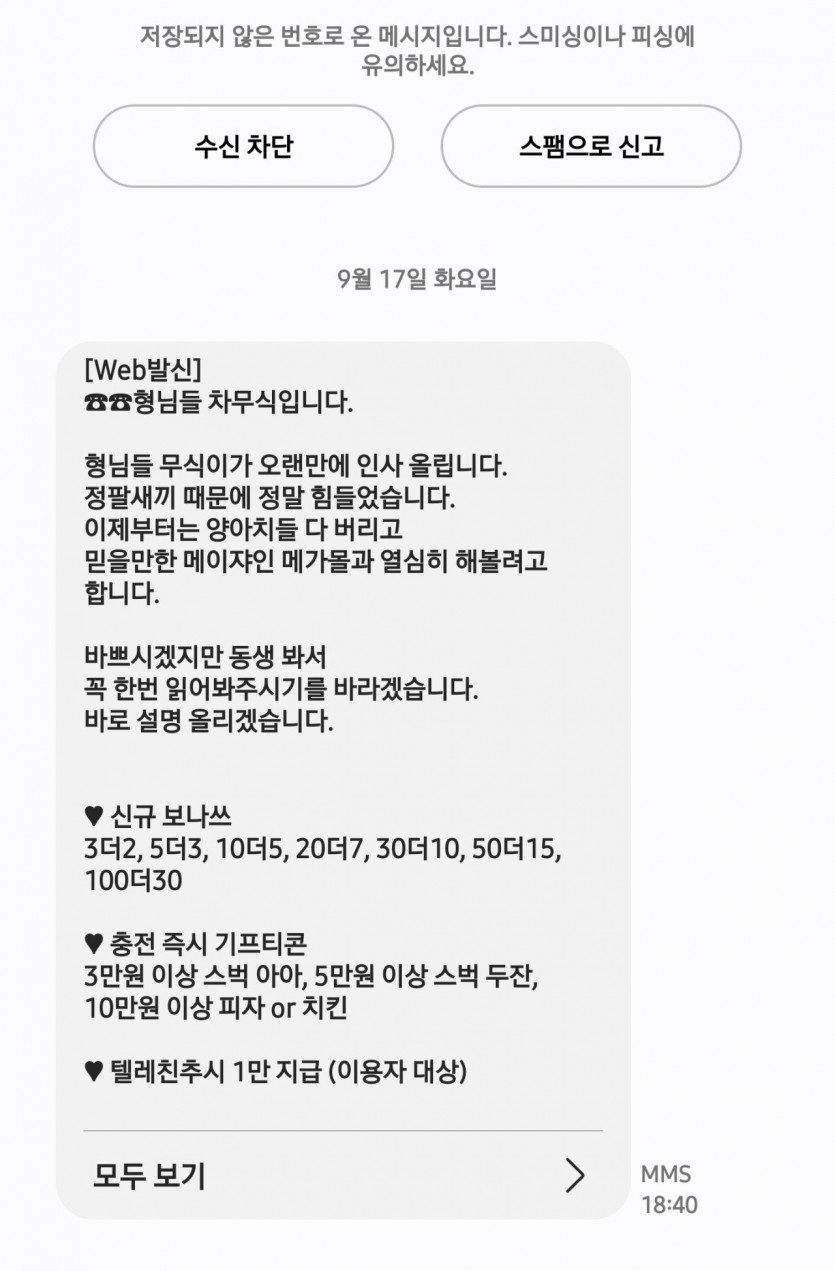The image size is (835, 1271).
Task: Tap the 수신 차단 block button
Action: click(x=243, y=147)
